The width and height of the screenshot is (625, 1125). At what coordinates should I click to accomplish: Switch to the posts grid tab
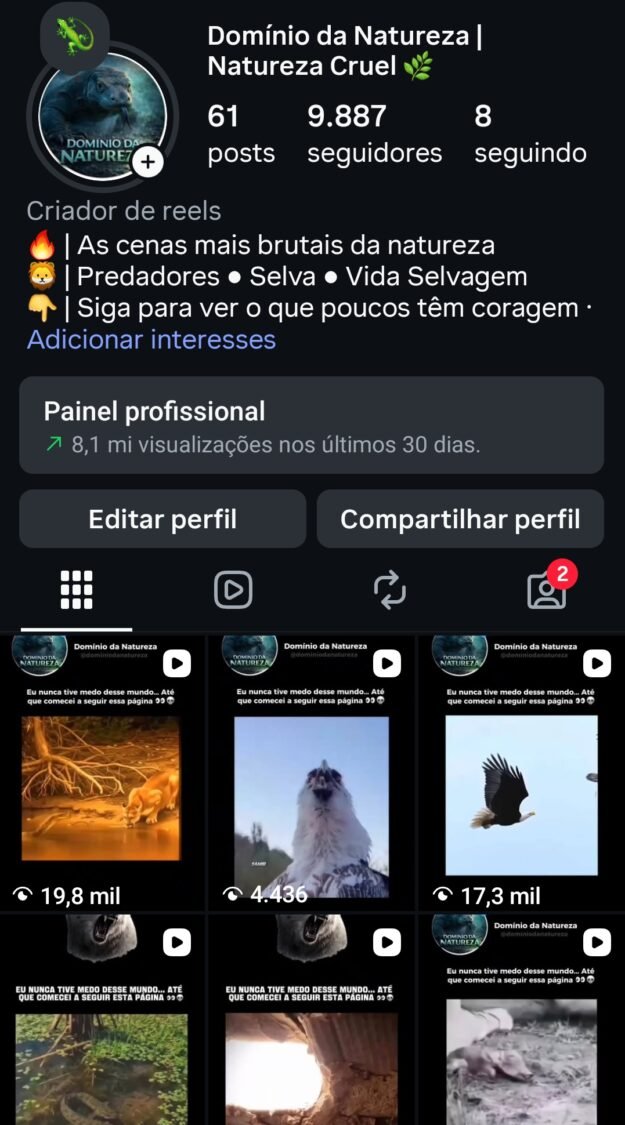pyautogui.click(x=77, y=591)
